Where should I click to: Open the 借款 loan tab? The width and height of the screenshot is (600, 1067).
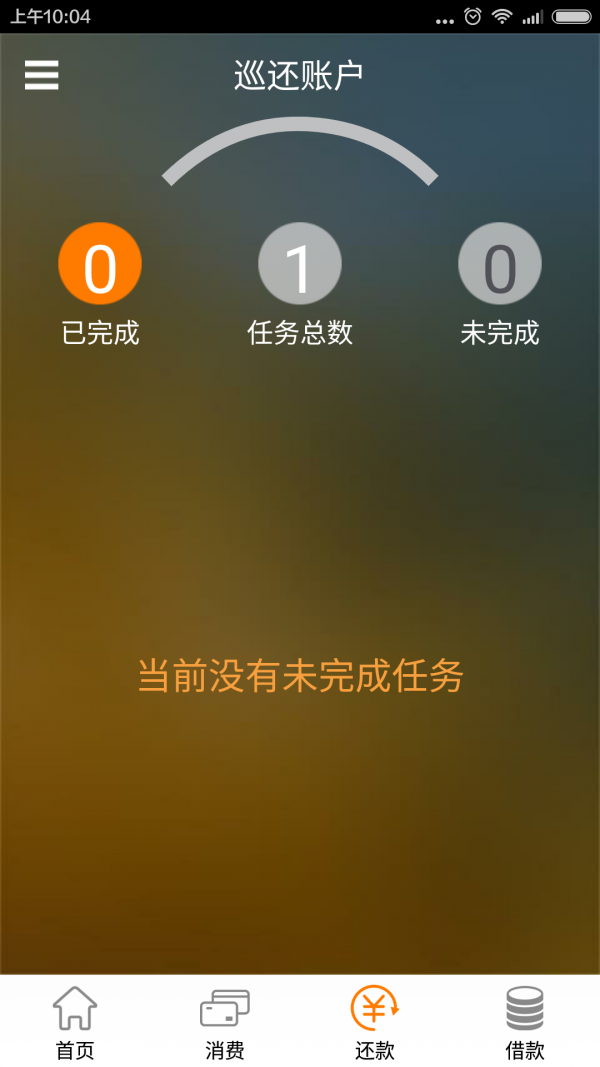[x=524, y=1021]
